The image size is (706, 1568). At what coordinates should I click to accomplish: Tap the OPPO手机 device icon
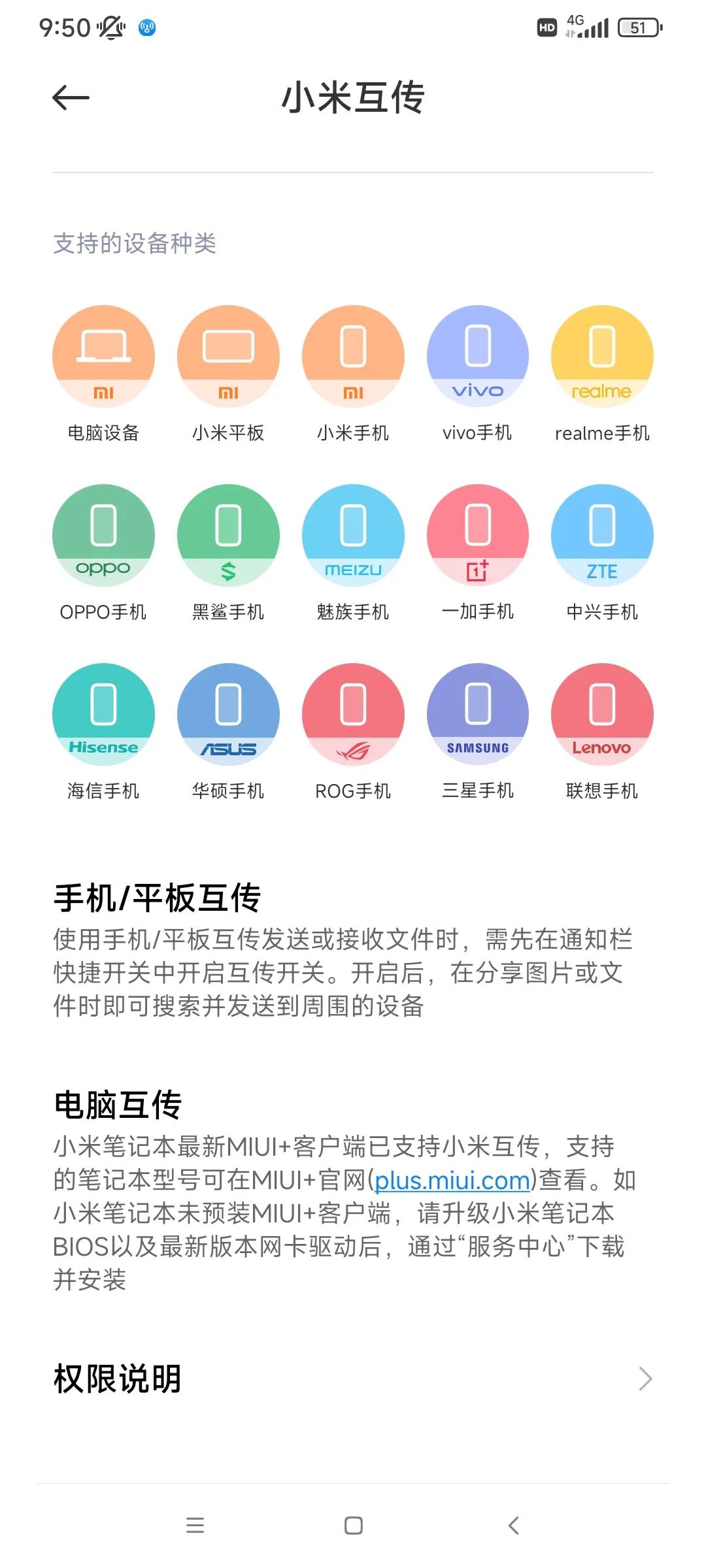coord(103,537)
